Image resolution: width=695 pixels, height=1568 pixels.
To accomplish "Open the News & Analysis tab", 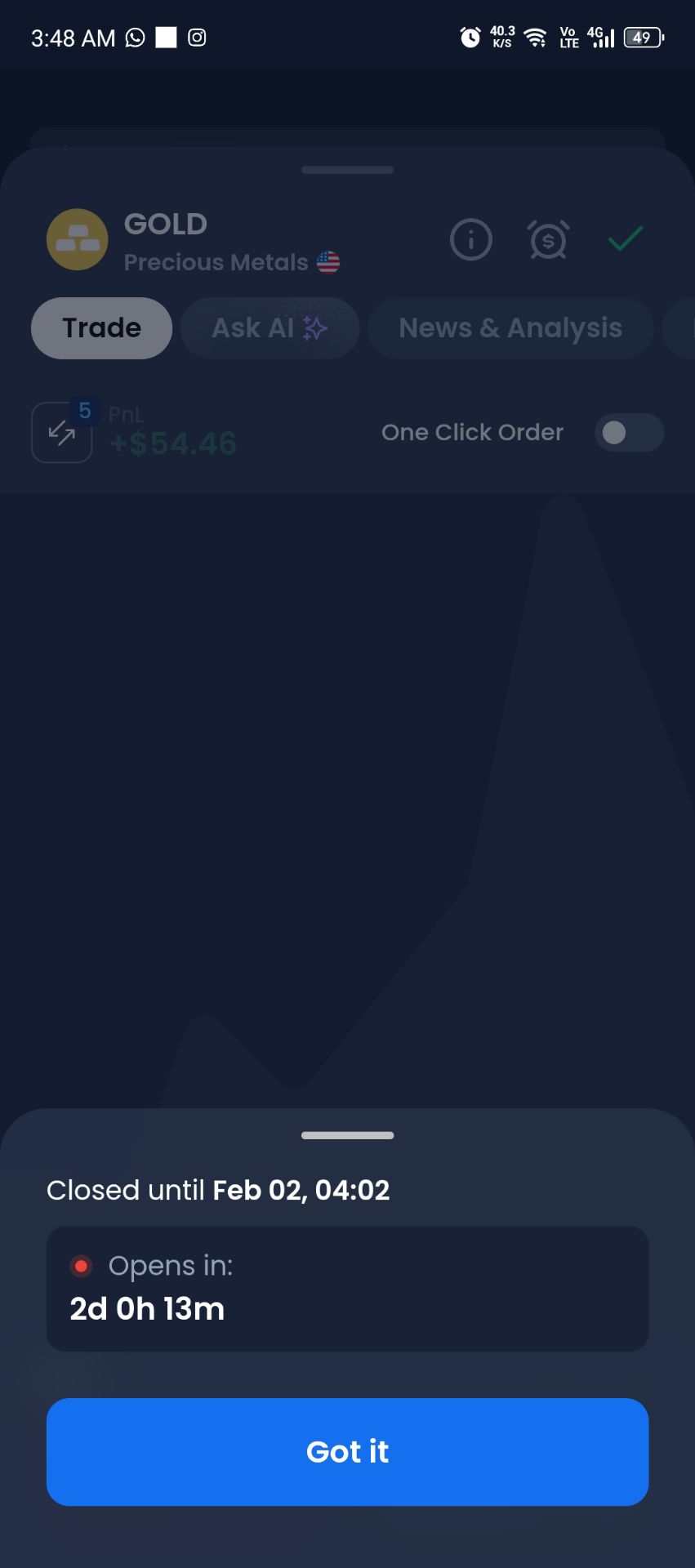I will [510, 328].
